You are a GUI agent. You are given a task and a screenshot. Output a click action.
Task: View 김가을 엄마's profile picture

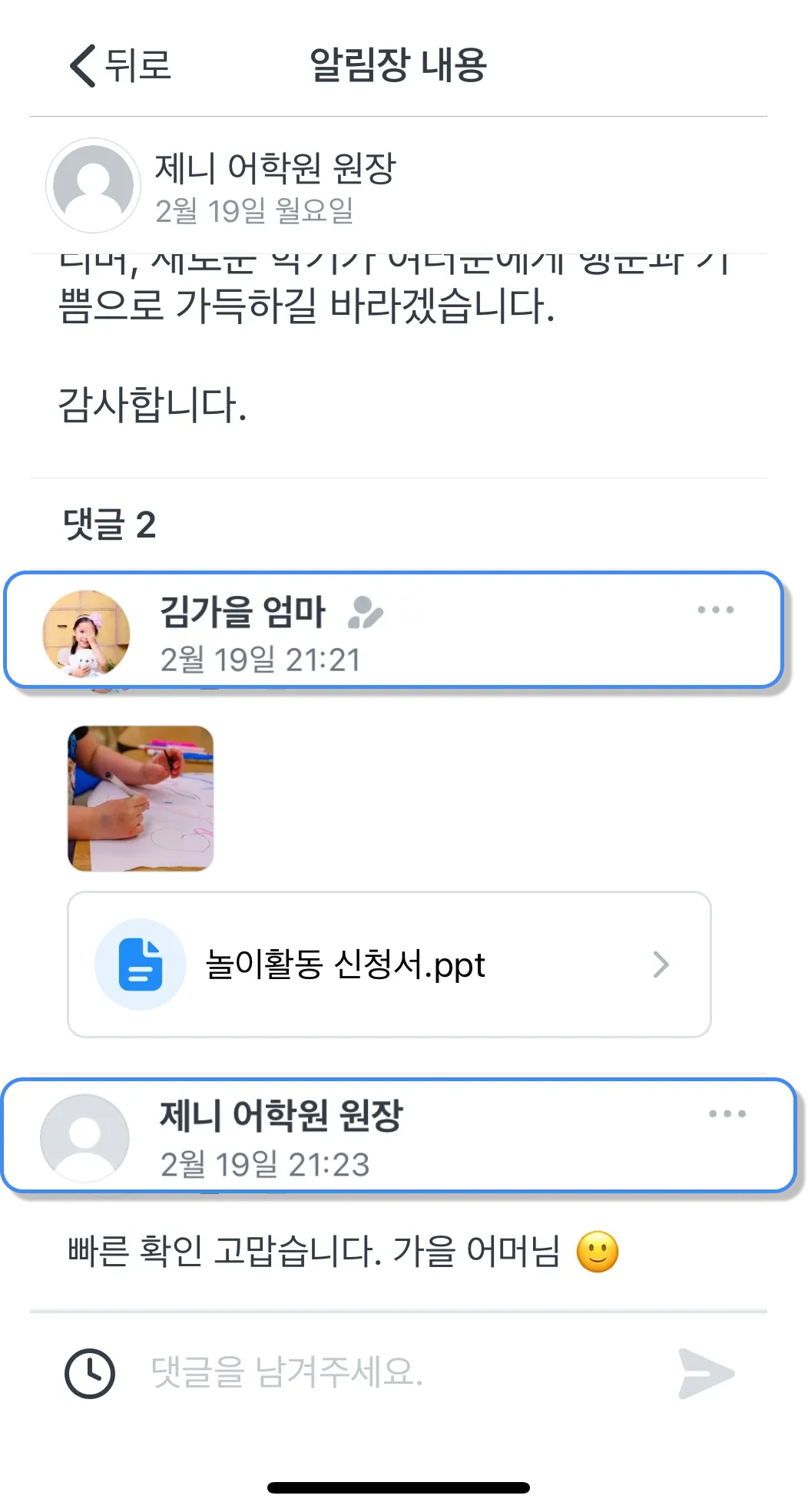click(x=86, y=634)
